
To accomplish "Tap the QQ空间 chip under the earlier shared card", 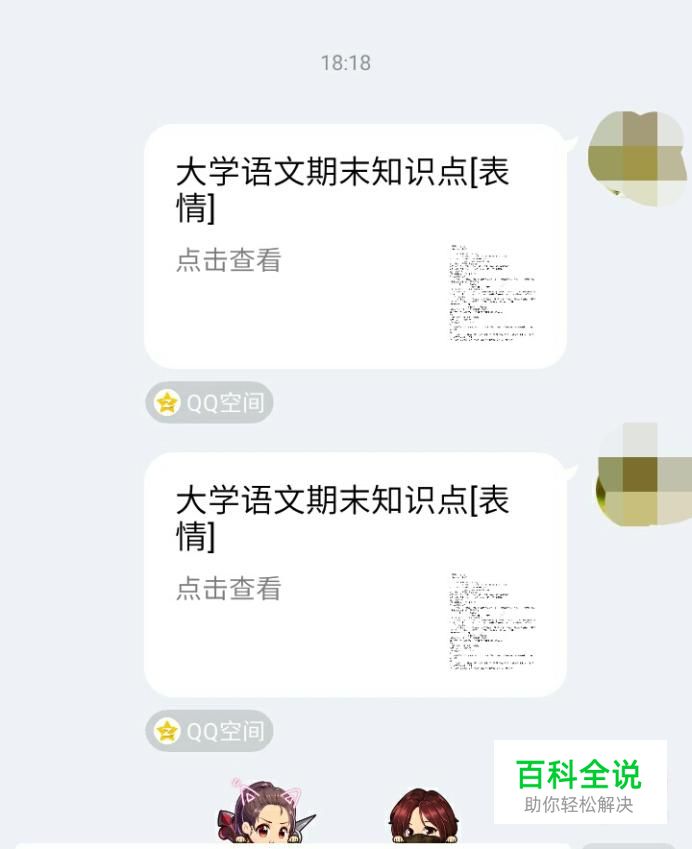I will tap(209, 403).
